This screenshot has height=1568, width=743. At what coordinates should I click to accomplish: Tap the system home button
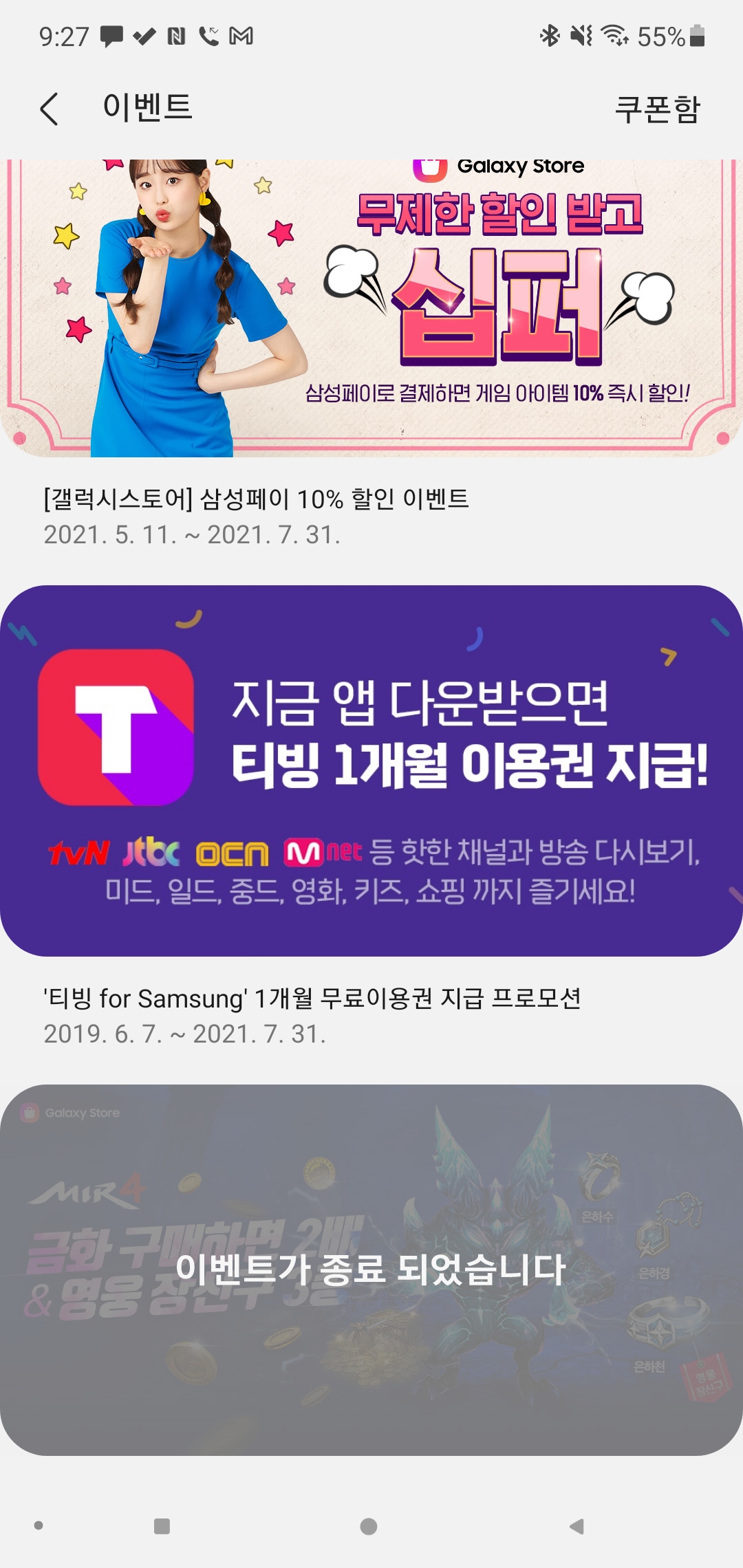coord(369,1526)
